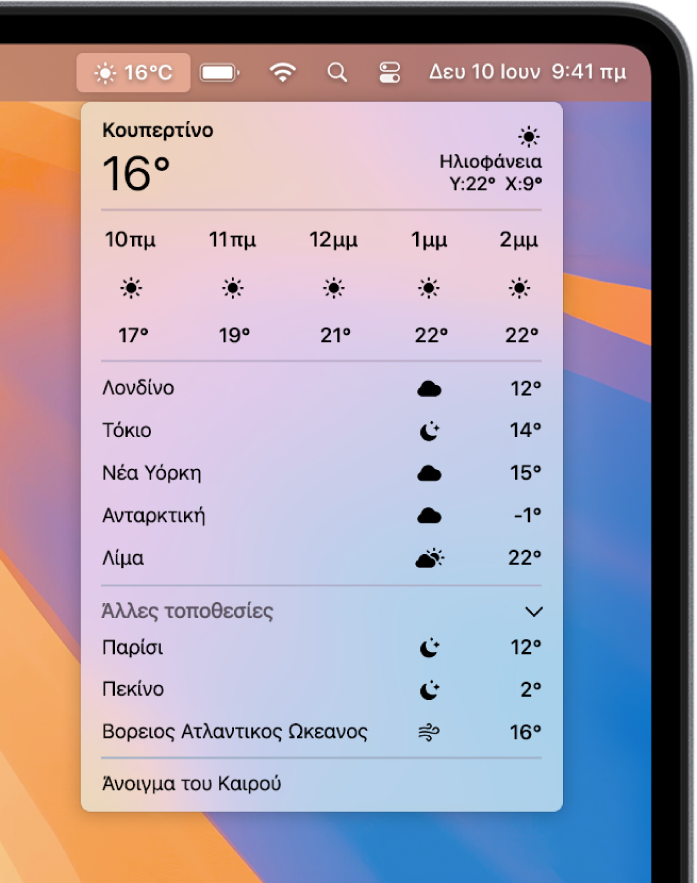This screenshot has width=697, height=883.
Task: Choose Νέα Υόρκη from the list
Action: (320, 473)
